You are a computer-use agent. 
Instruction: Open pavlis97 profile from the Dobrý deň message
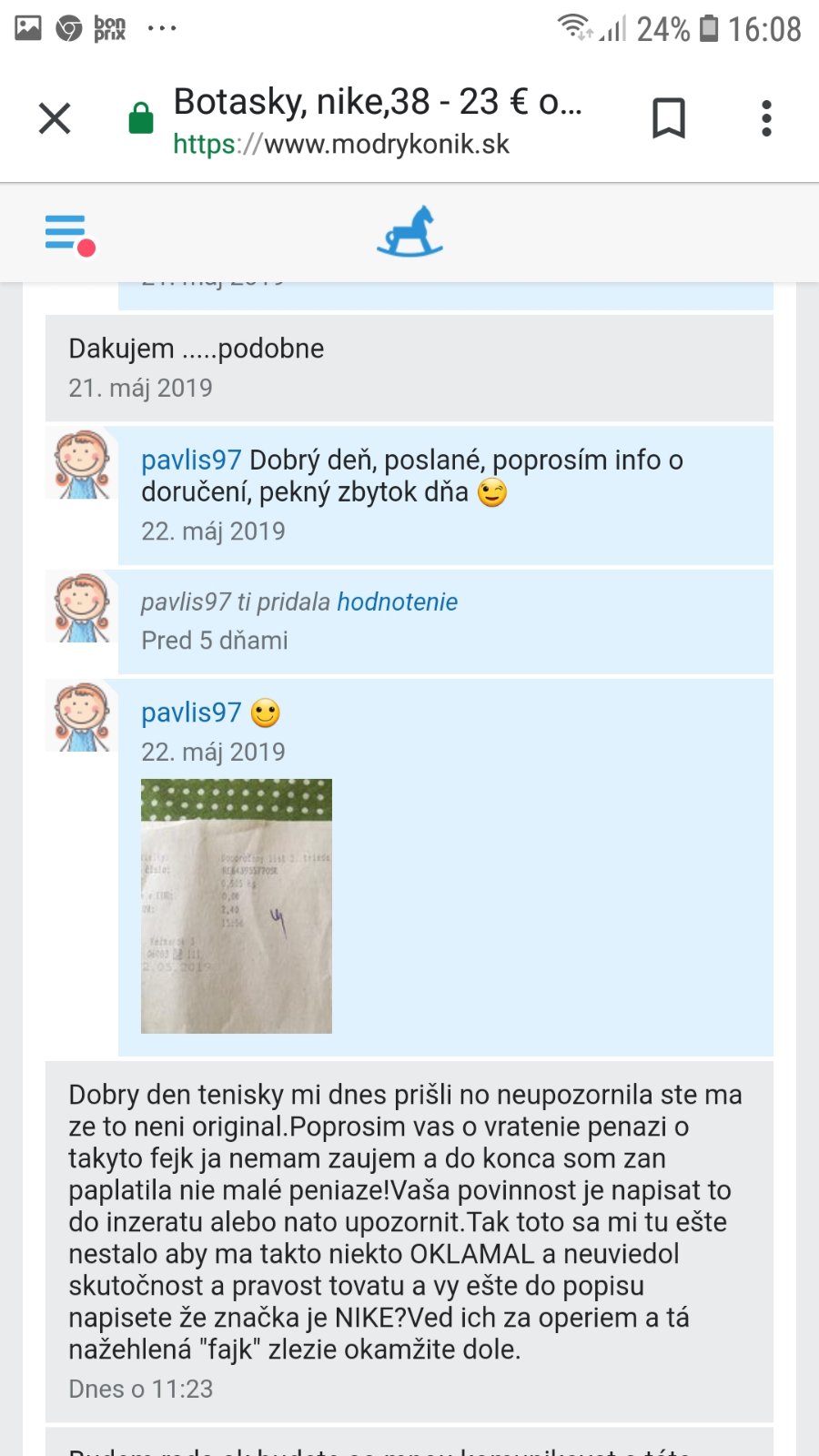coord(191,460)
